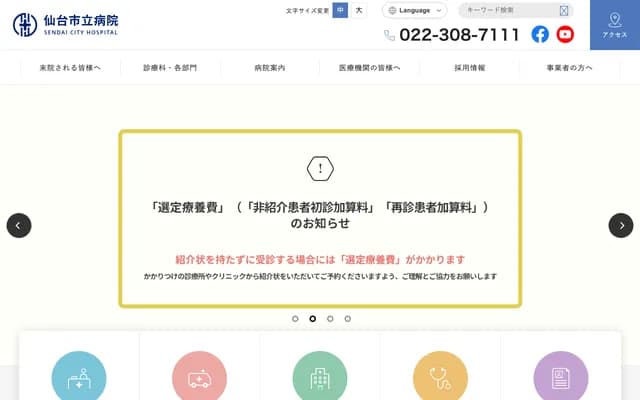This screenshot has height=400, width=640.
Task: Show the next slide
Action: [621, 225]
